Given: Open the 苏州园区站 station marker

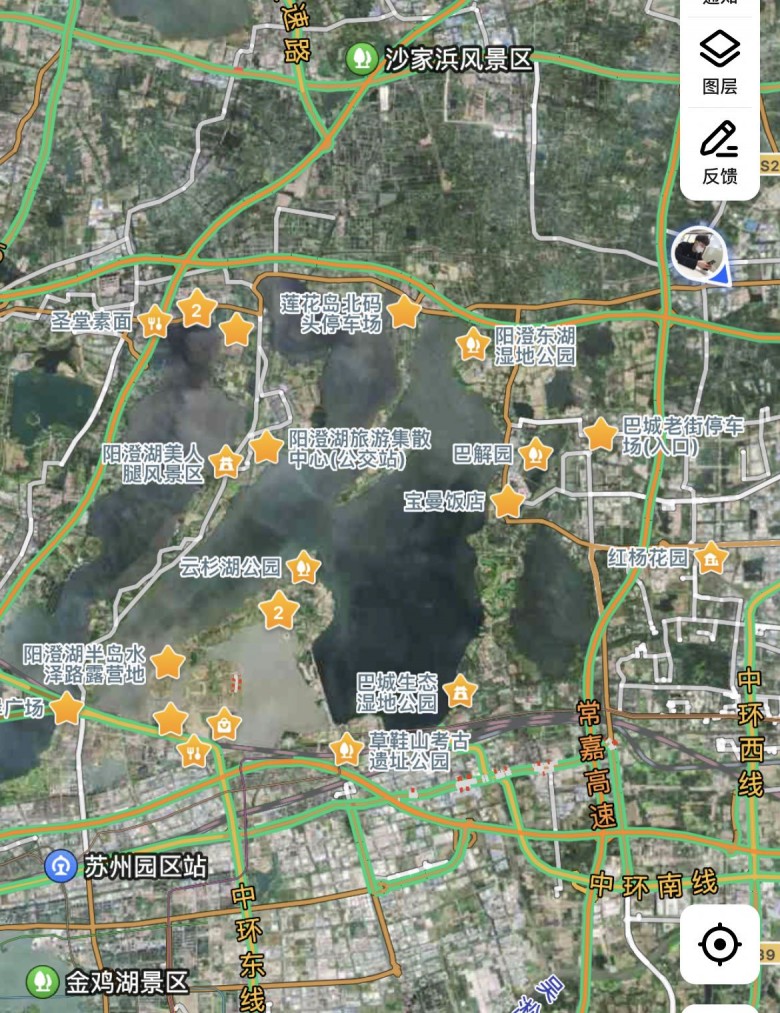Looking at the screenshot, I should pos(61,865).
